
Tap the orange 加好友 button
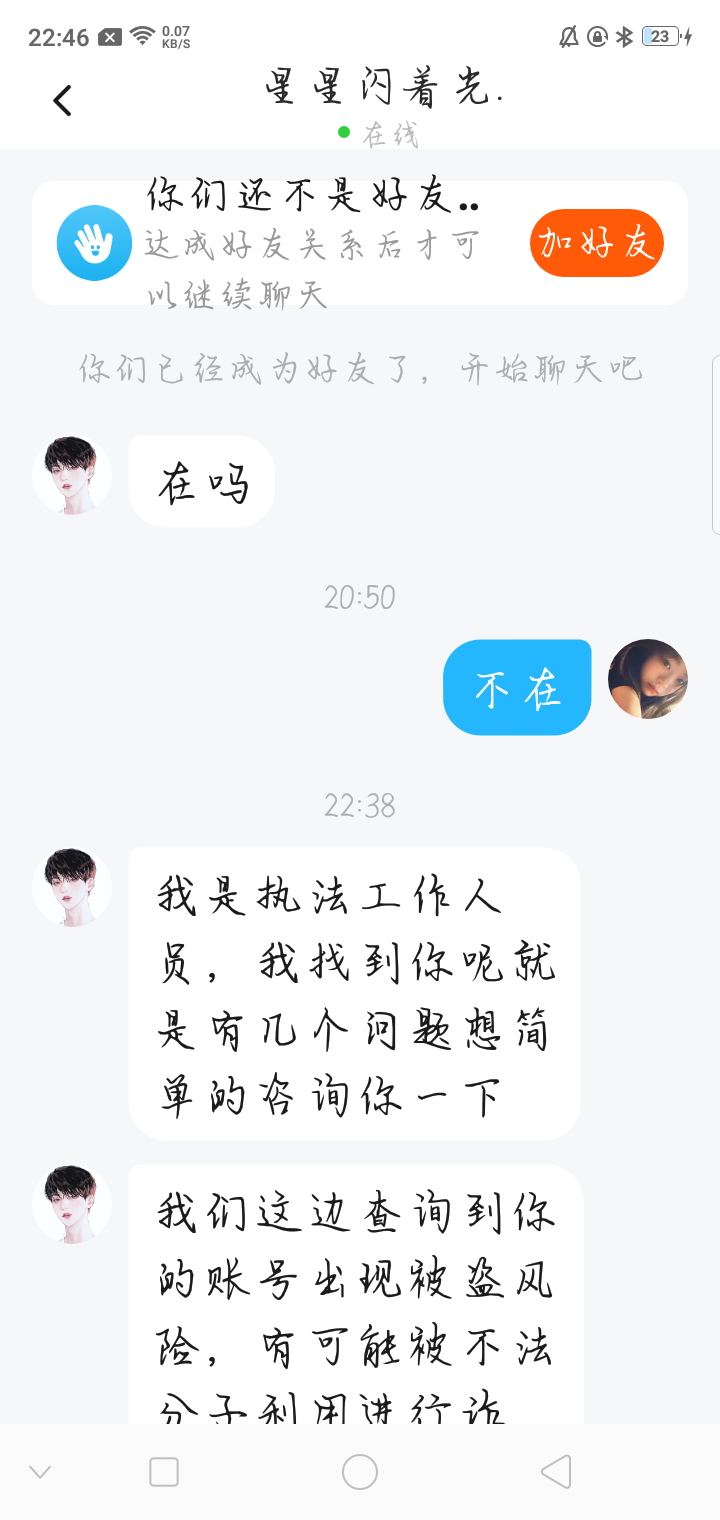click(x=597, y=243)
